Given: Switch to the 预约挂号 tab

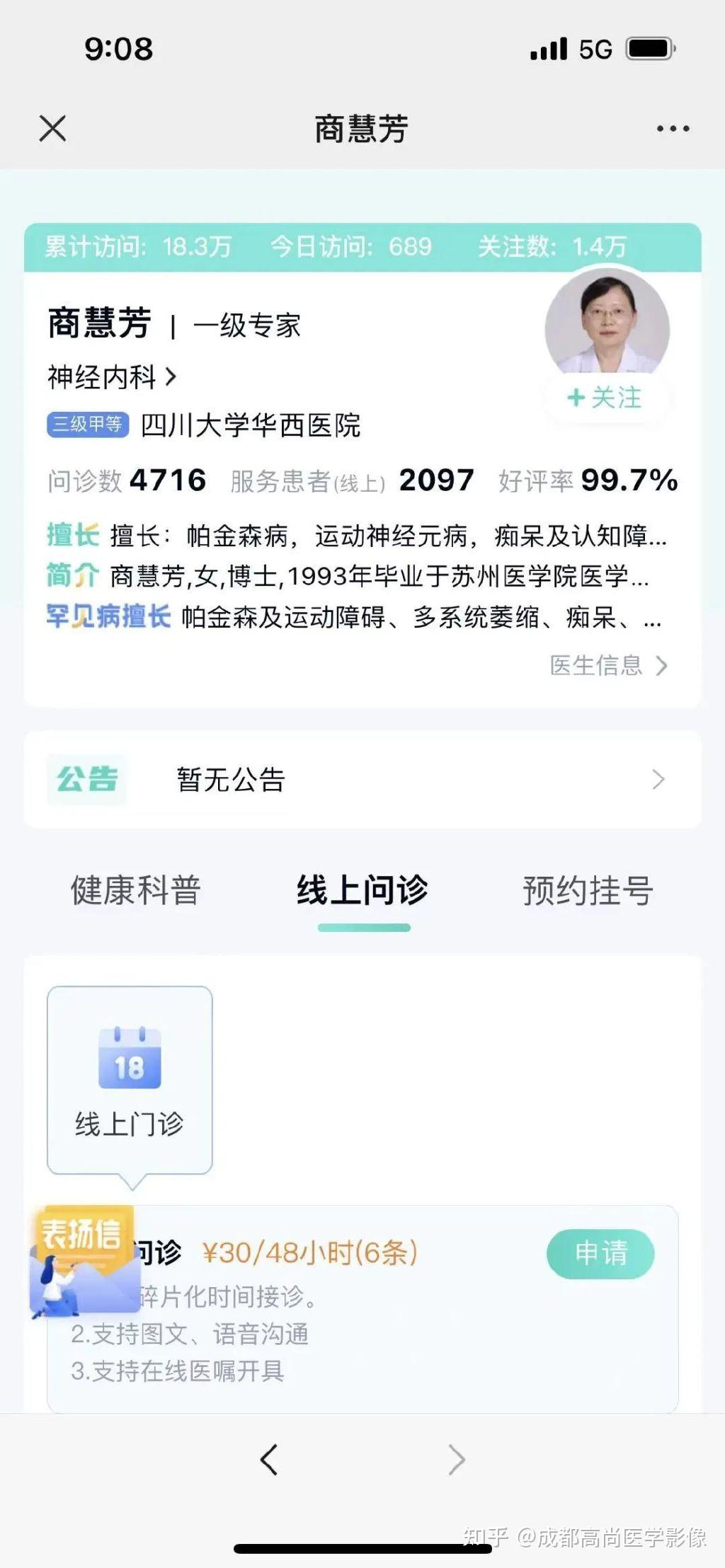Looking at the screenshot, I should click(x=588, y=890).
